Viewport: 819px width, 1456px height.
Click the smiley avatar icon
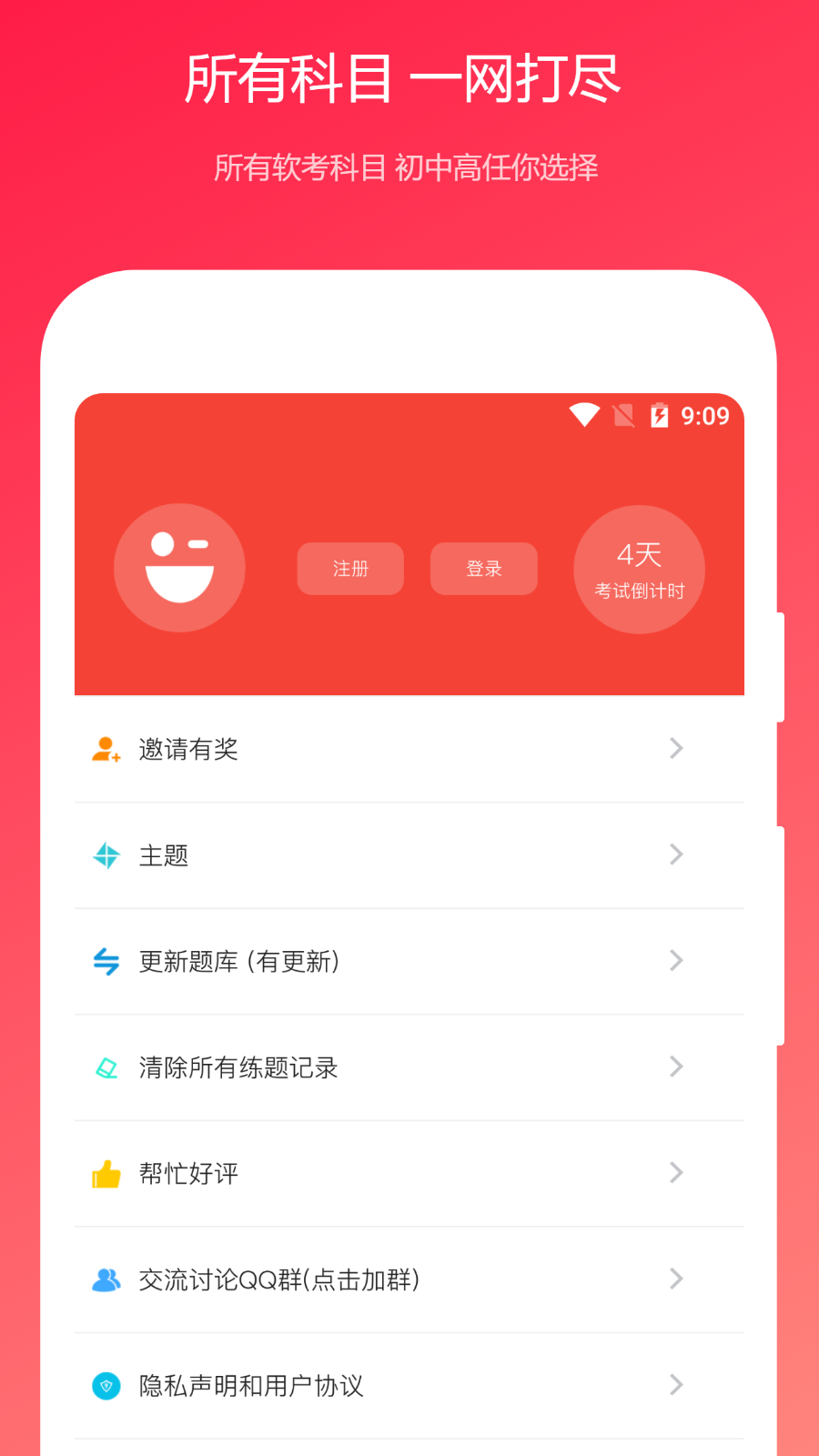tap(179, 568)
